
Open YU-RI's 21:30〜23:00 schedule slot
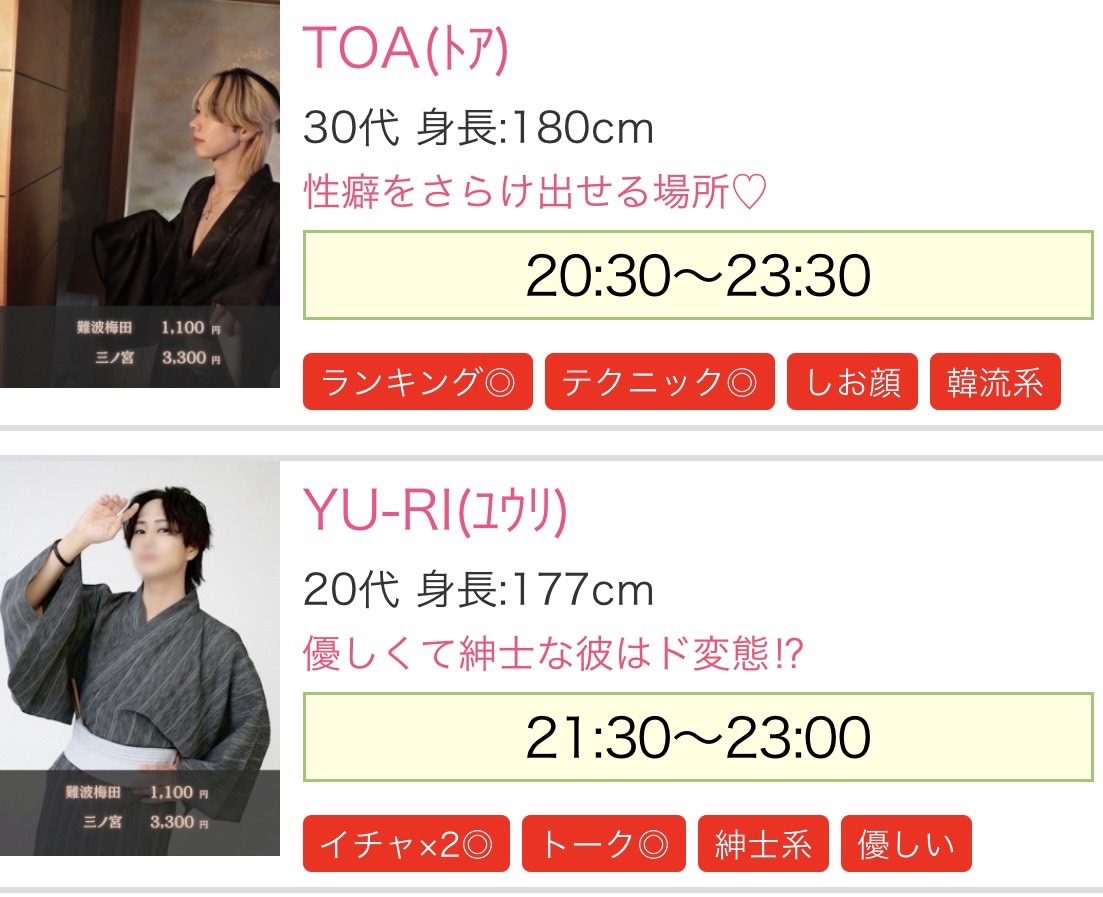pyautogui.click(x=698, y=738)
